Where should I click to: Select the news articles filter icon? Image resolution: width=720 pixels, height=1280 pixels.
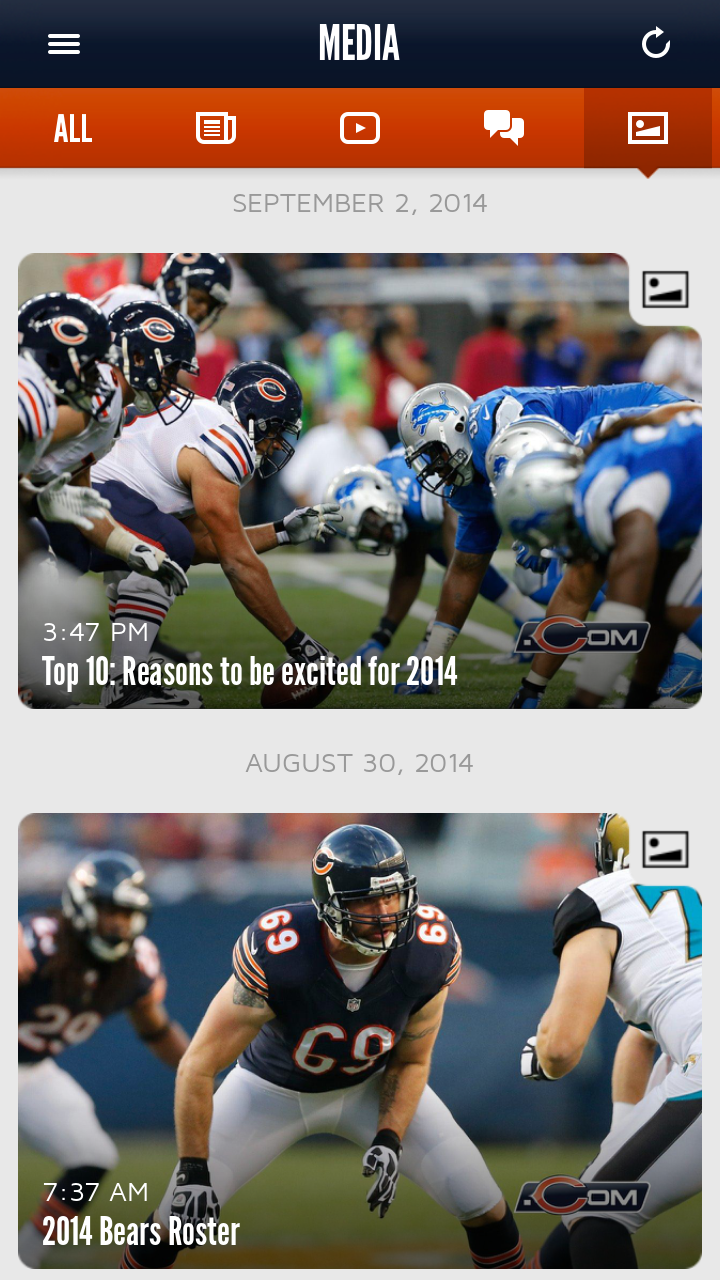(216, 128)
